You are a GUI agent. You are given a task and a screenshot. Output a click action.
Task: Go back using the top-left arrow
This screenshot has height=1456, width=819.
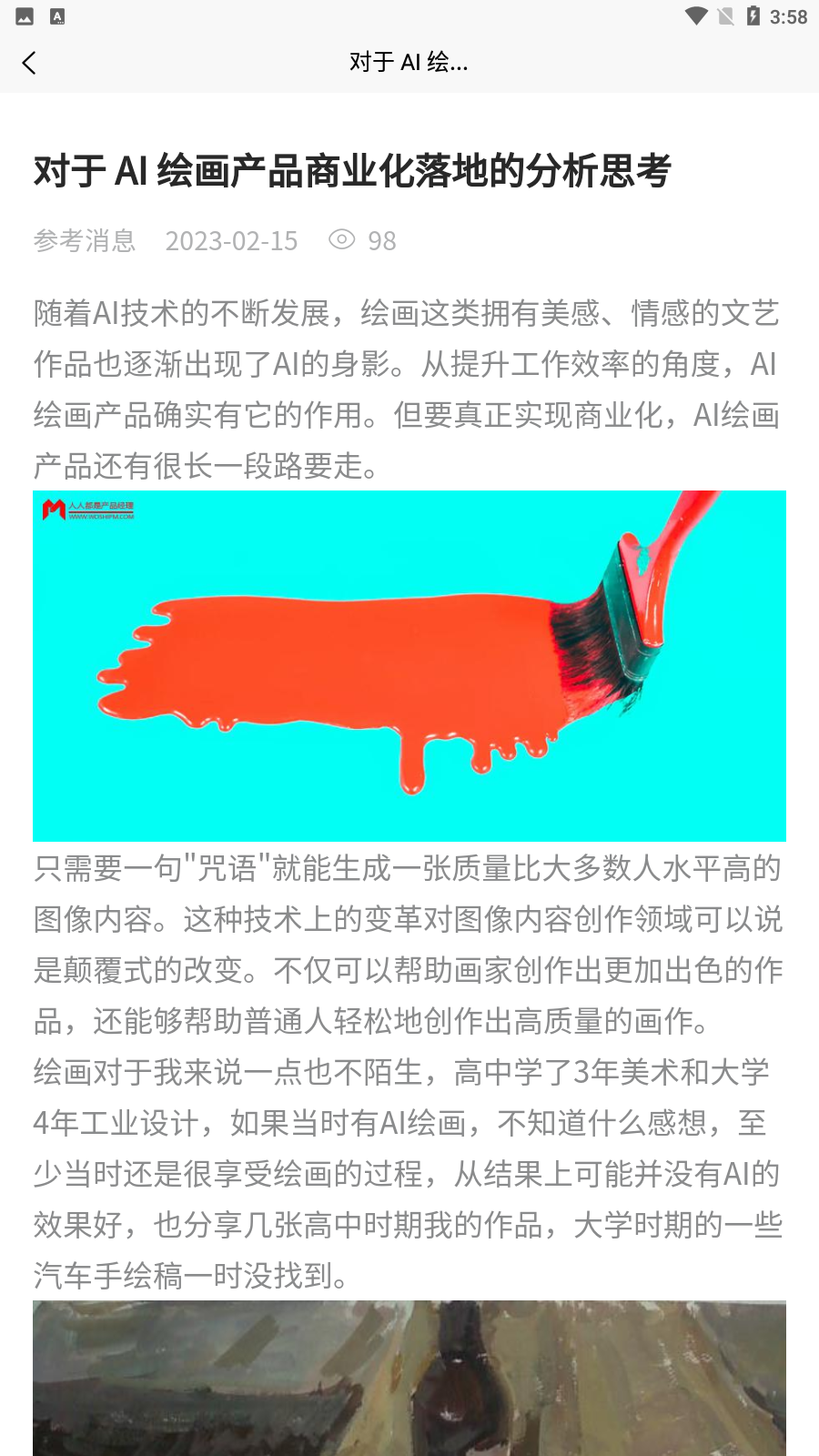click(x=29, y=63)
